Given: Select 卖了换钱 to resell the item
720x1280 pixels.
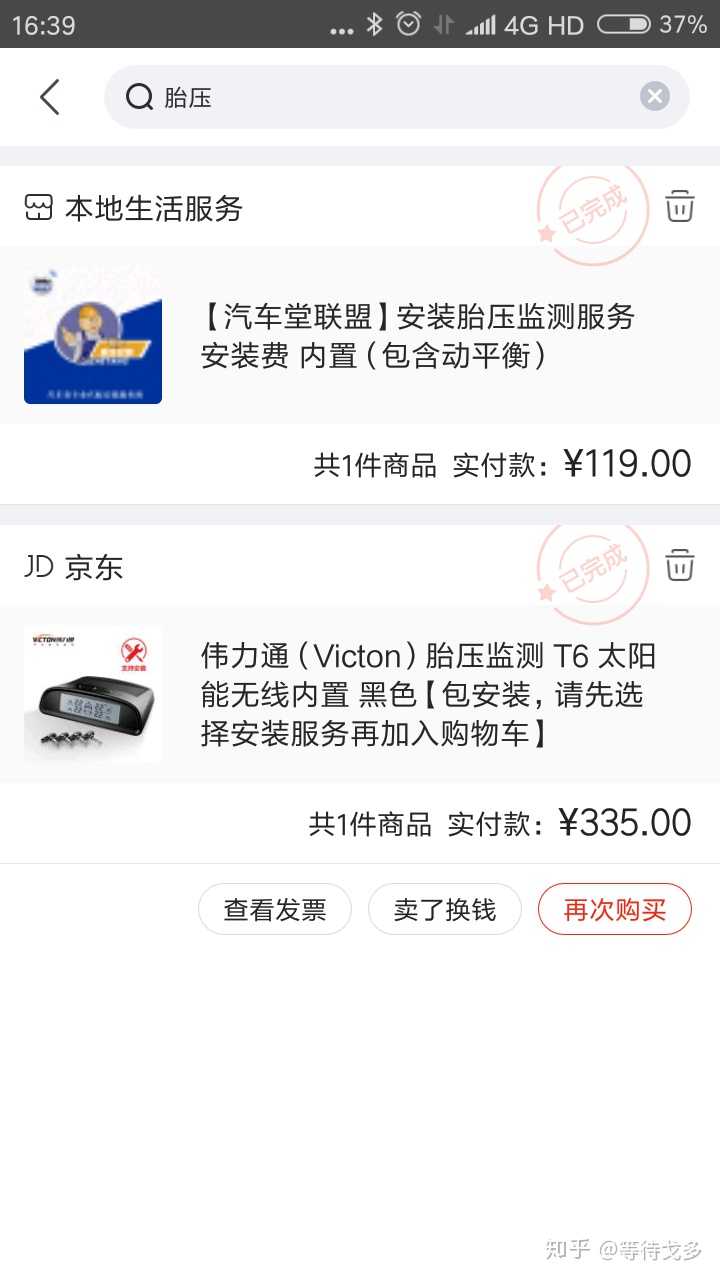Looking at the screenshot, I should (x=445, y=910).
